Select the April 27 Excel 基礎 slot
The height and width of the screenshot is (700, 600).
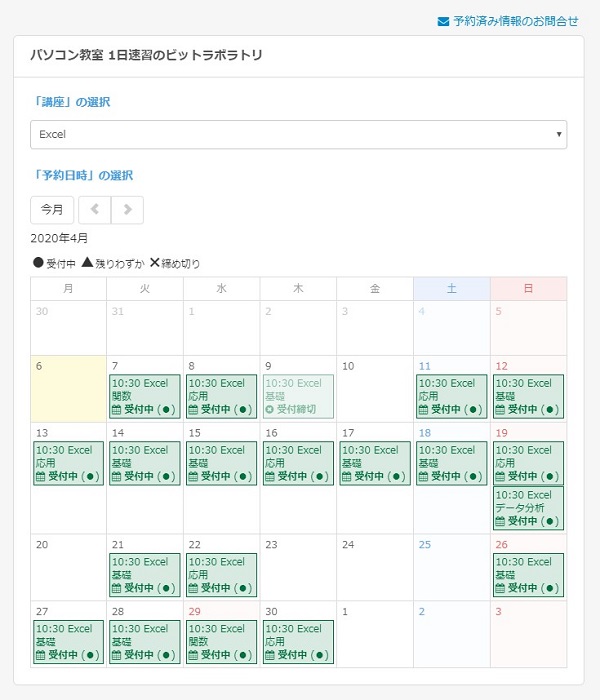[68, 642]
